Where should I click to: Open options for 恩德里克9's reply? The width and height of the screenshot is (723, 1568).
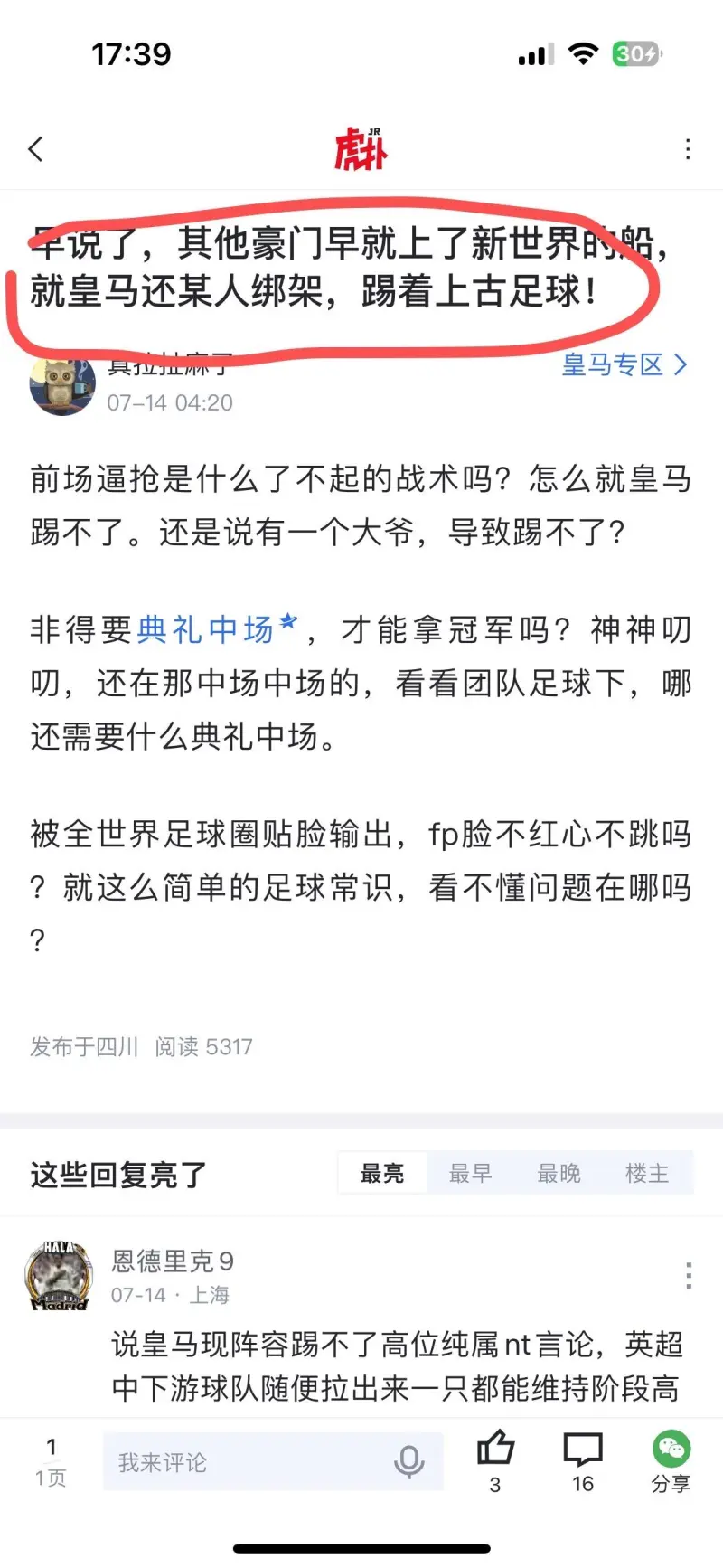click(688, 1275)
